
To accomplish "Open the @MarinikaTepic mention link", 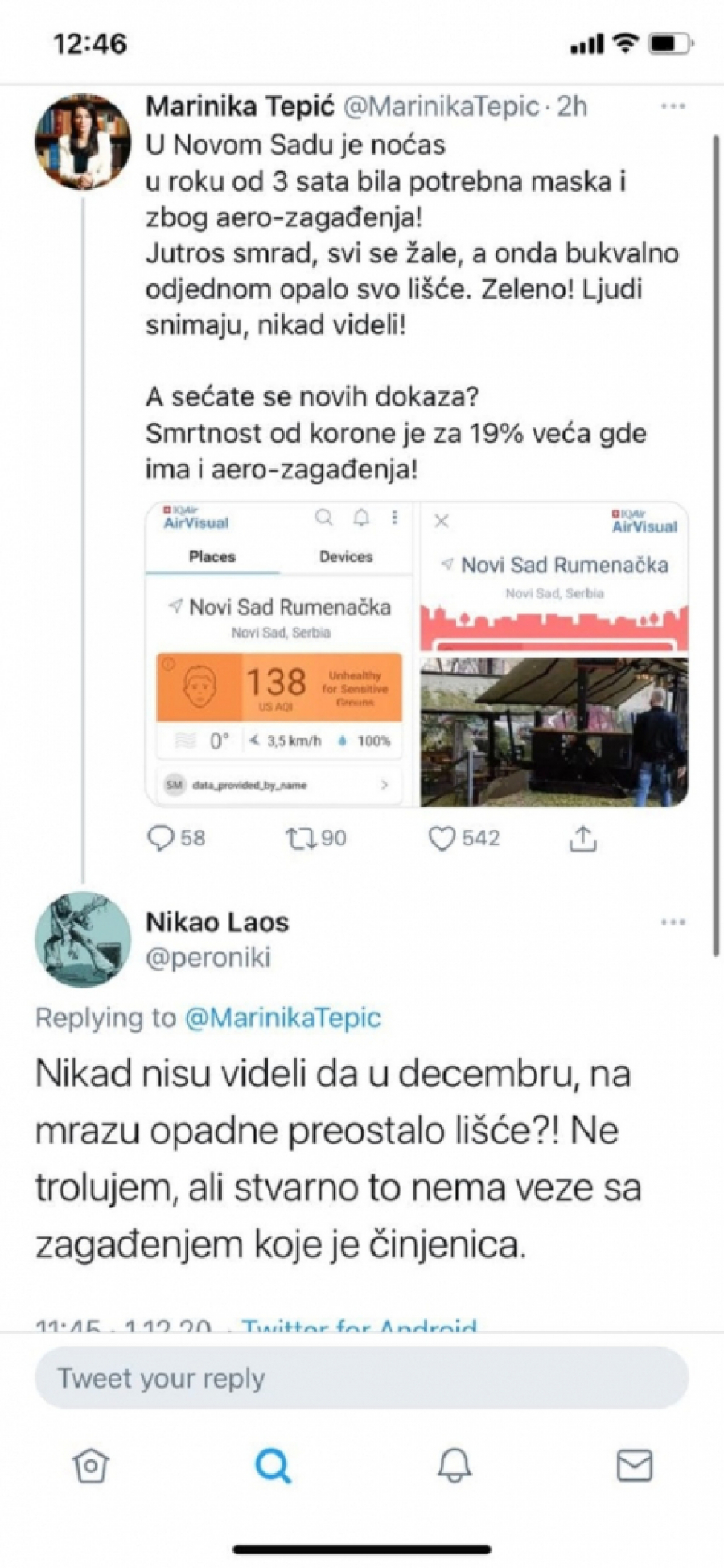I will [282, 1017].
